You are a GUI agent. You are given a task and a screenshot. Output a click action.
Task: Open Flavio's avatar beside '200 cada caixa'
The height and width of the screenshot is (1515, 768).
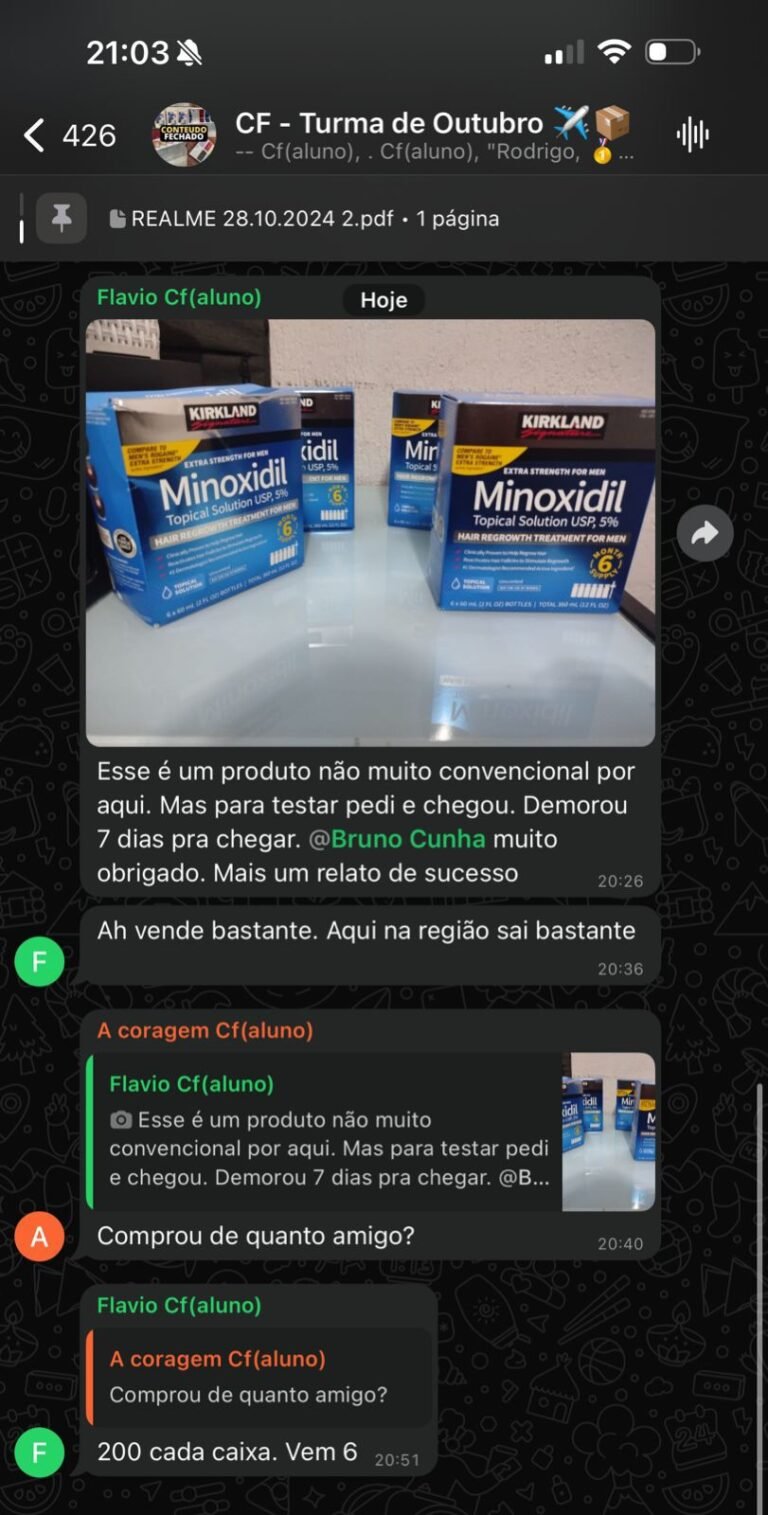click(40, 1452)
